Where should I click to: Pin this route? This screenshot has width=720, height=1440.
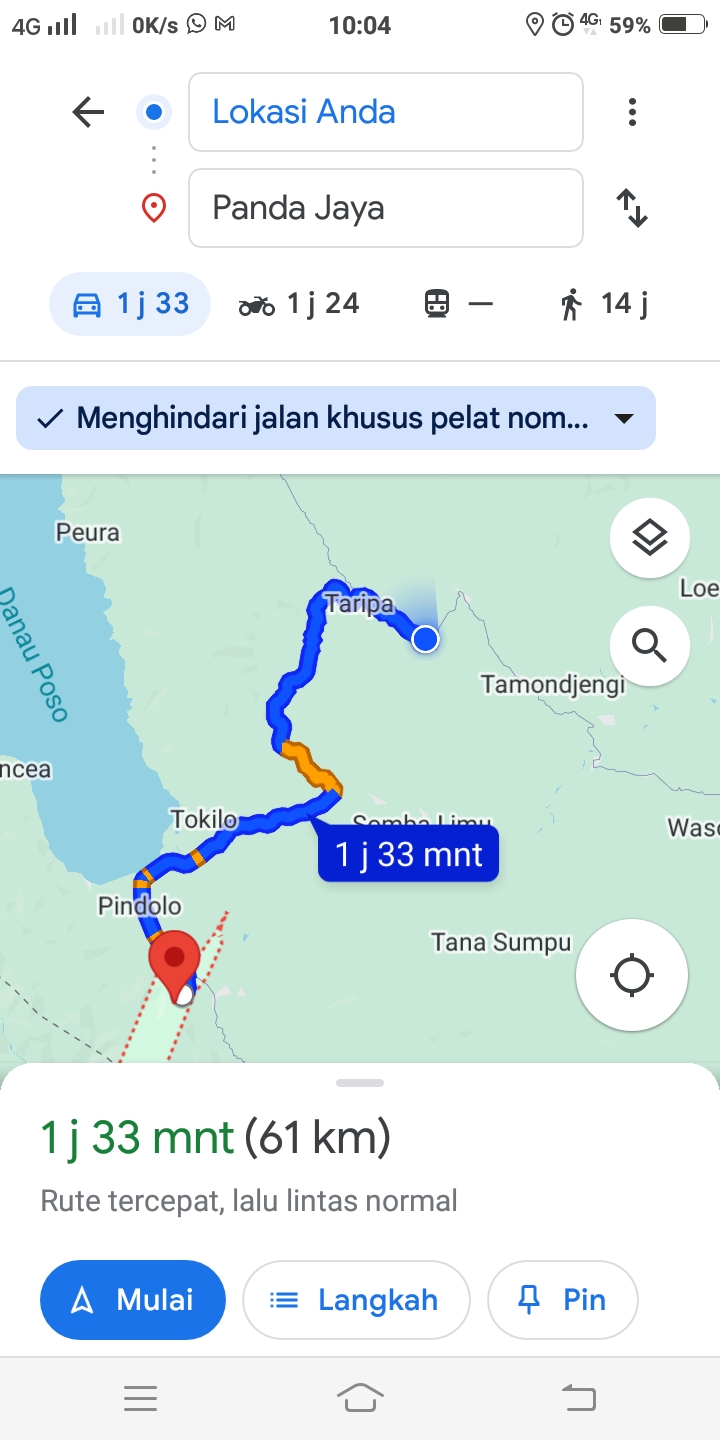coord(562,1299)
